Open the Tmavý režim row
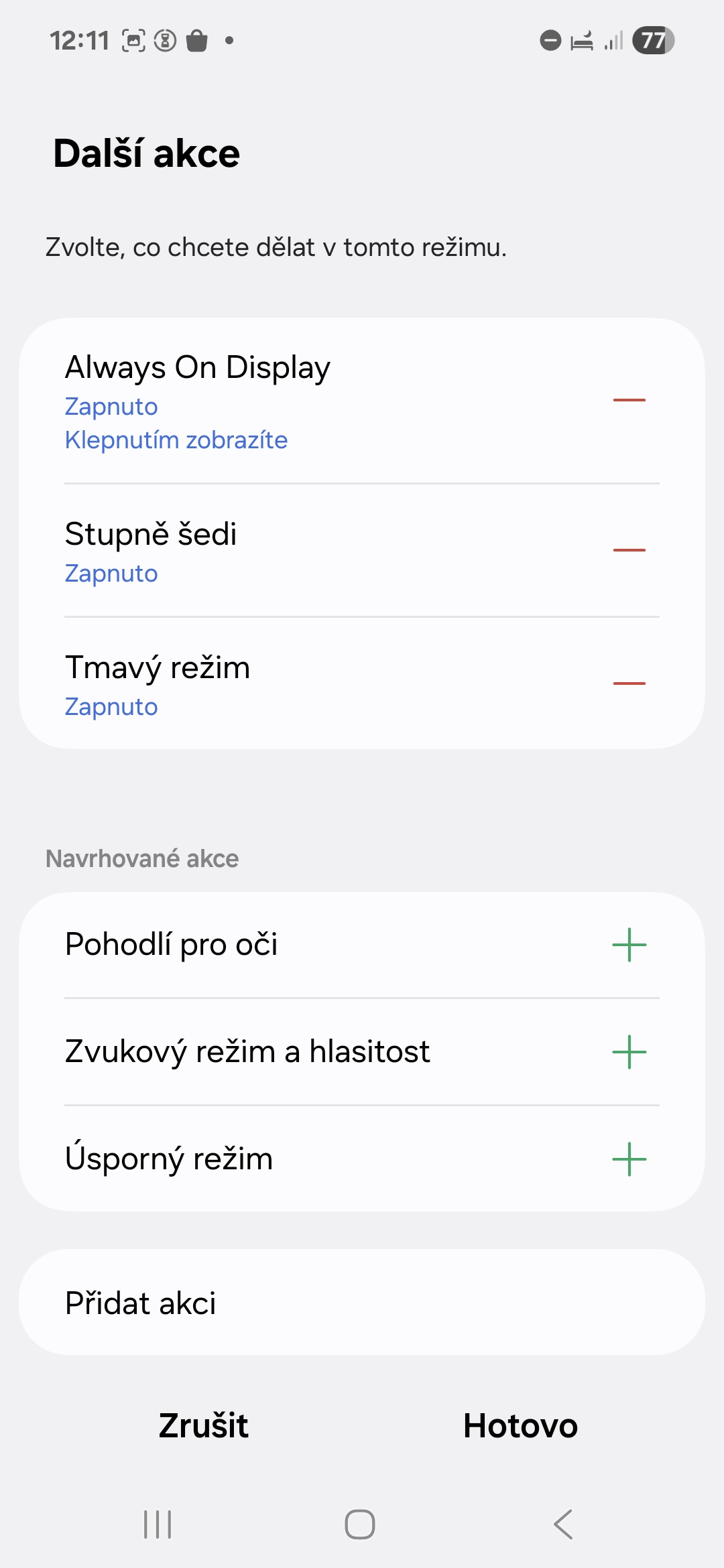This screenshot has height=1568, width=724. (x=322, y=683)
